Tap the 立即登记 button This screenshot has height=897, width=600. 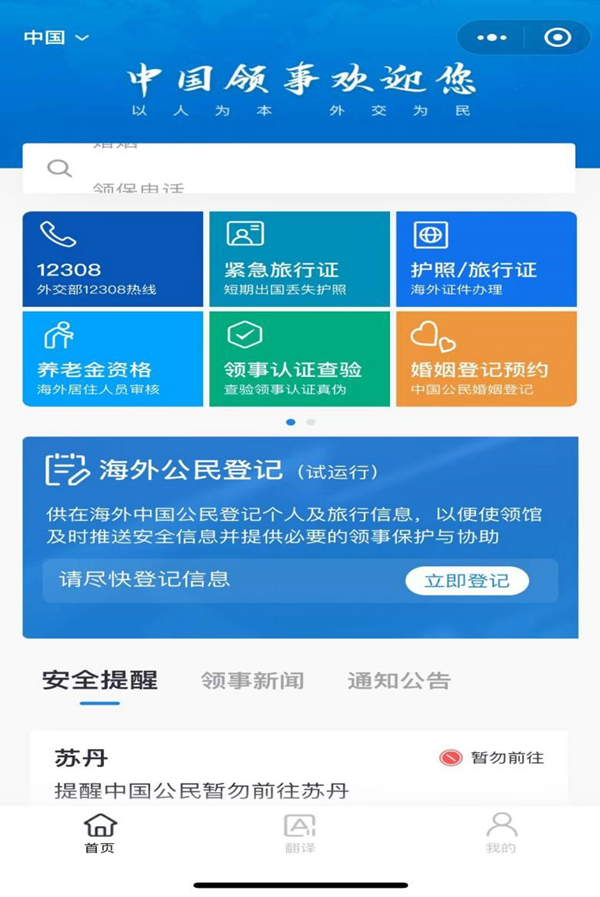pos(466,580)
